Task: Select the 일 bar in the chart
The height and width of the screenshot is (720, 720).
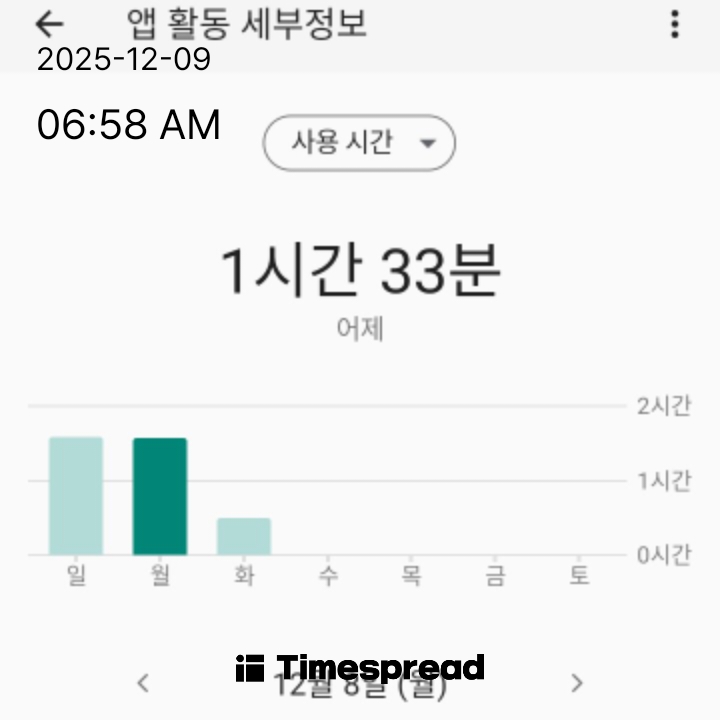Action: (x=76, y=496)
